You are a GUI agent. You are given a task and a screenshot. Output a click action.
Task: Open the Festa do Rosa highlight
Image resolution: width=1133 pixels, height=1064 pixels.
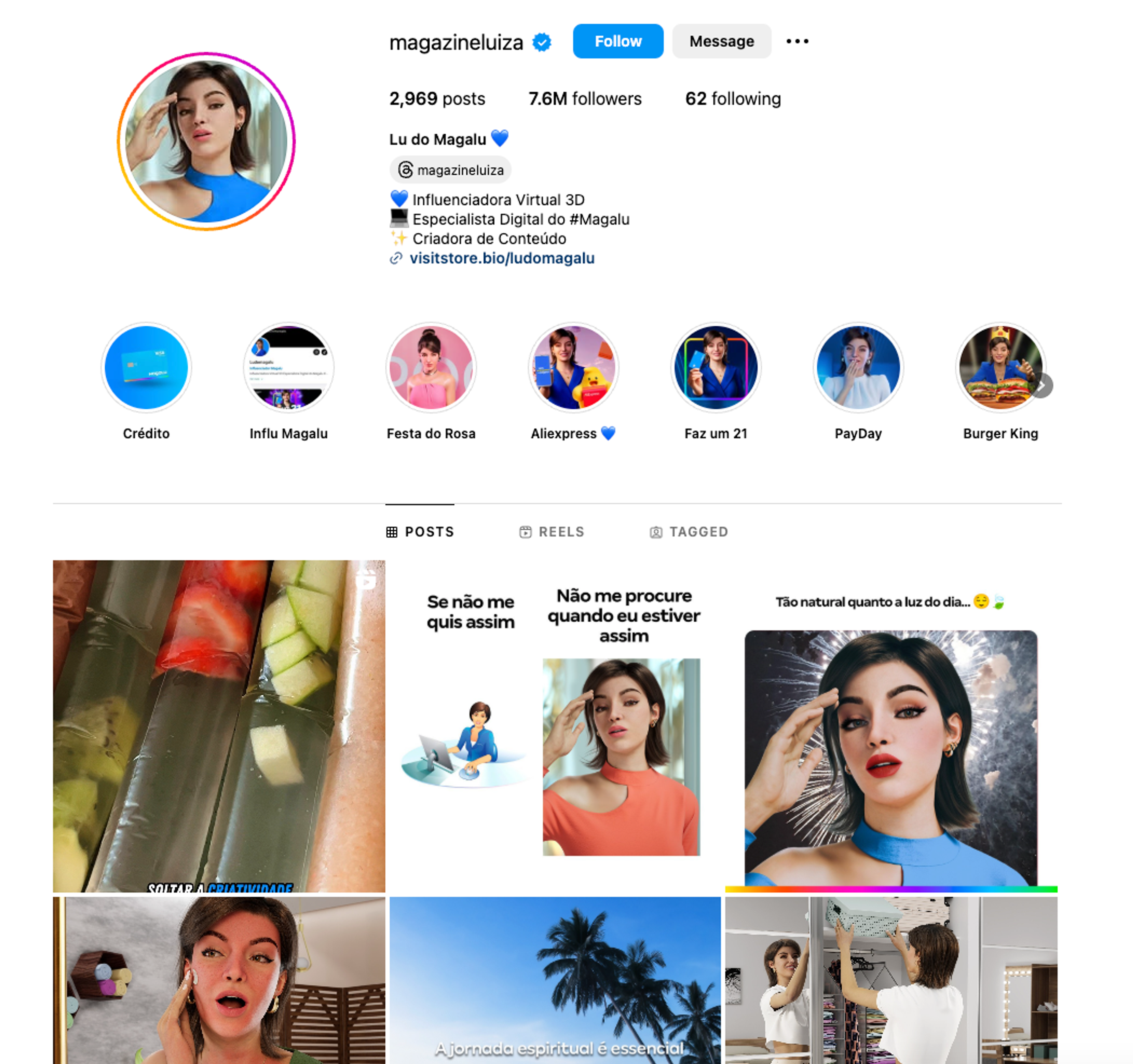tap(431, 368)
